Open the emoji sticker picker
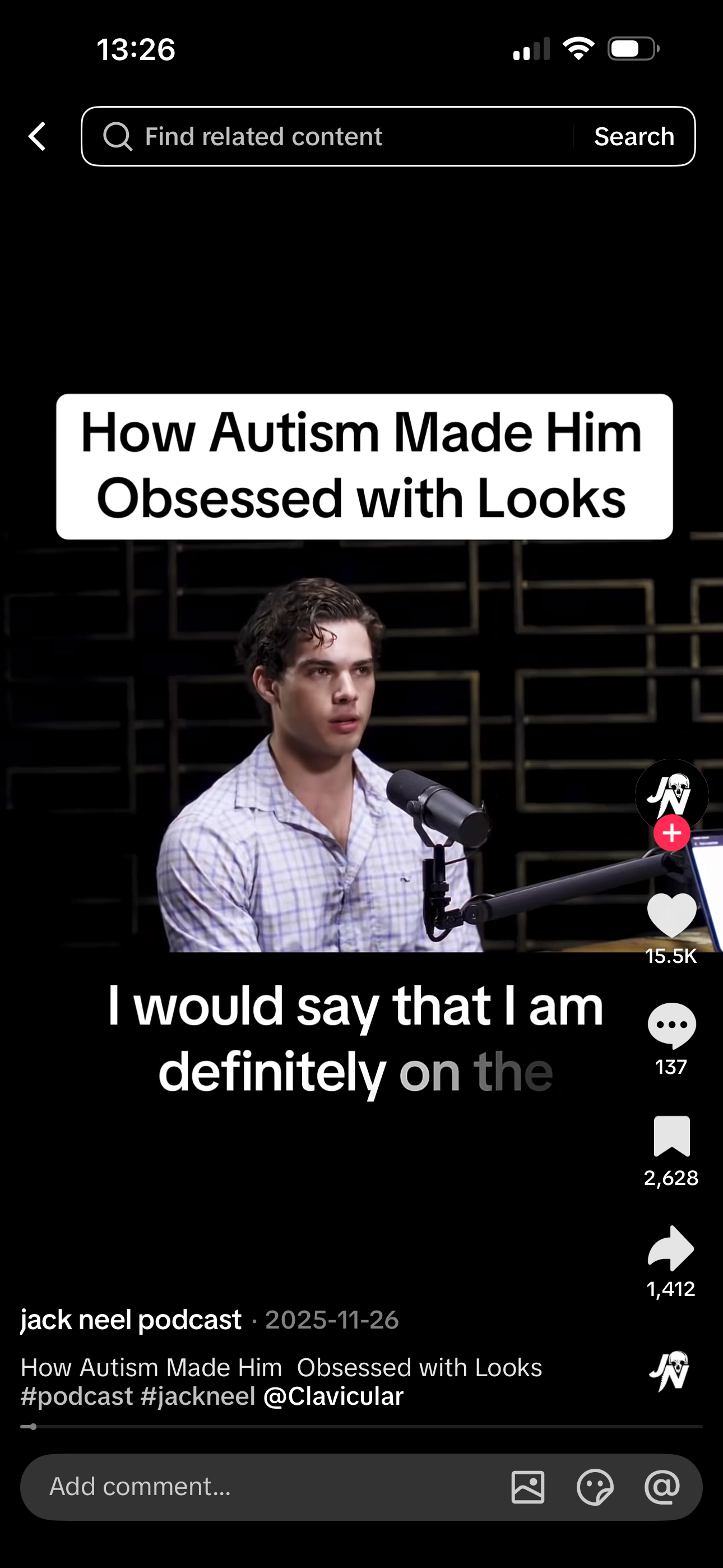 [595, 1487]
